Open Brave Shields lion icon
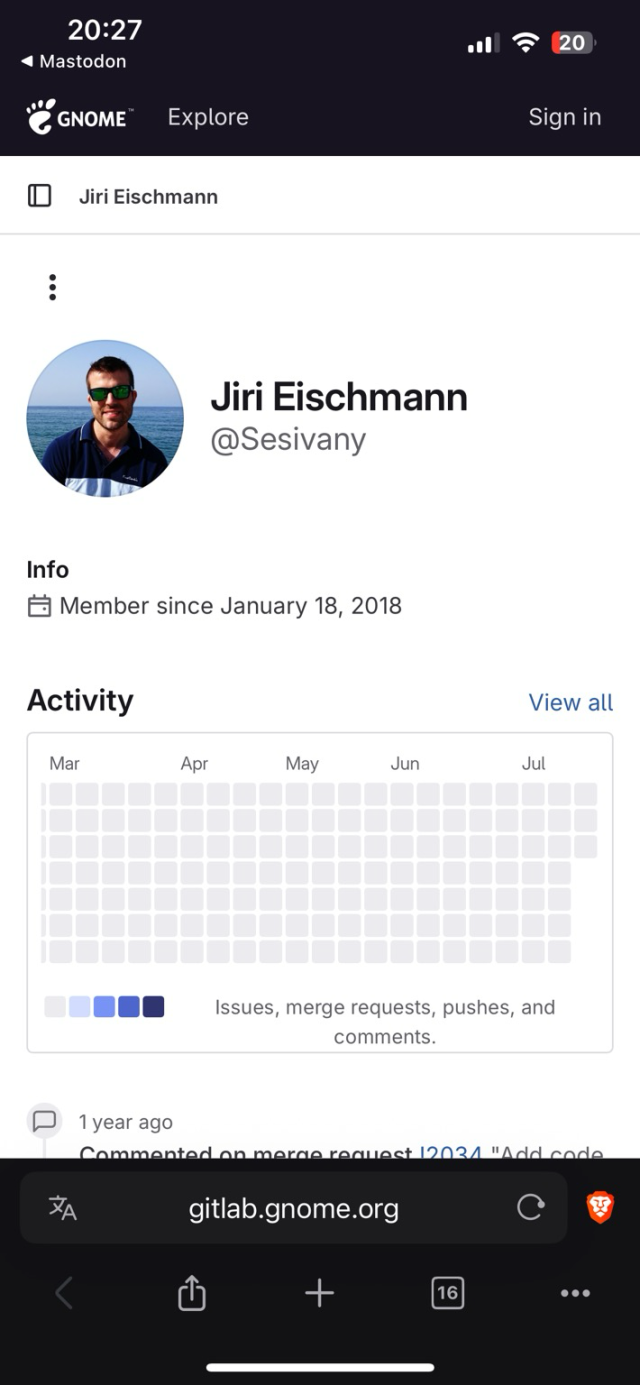 pyautogui.click(x=600, y=1207)
